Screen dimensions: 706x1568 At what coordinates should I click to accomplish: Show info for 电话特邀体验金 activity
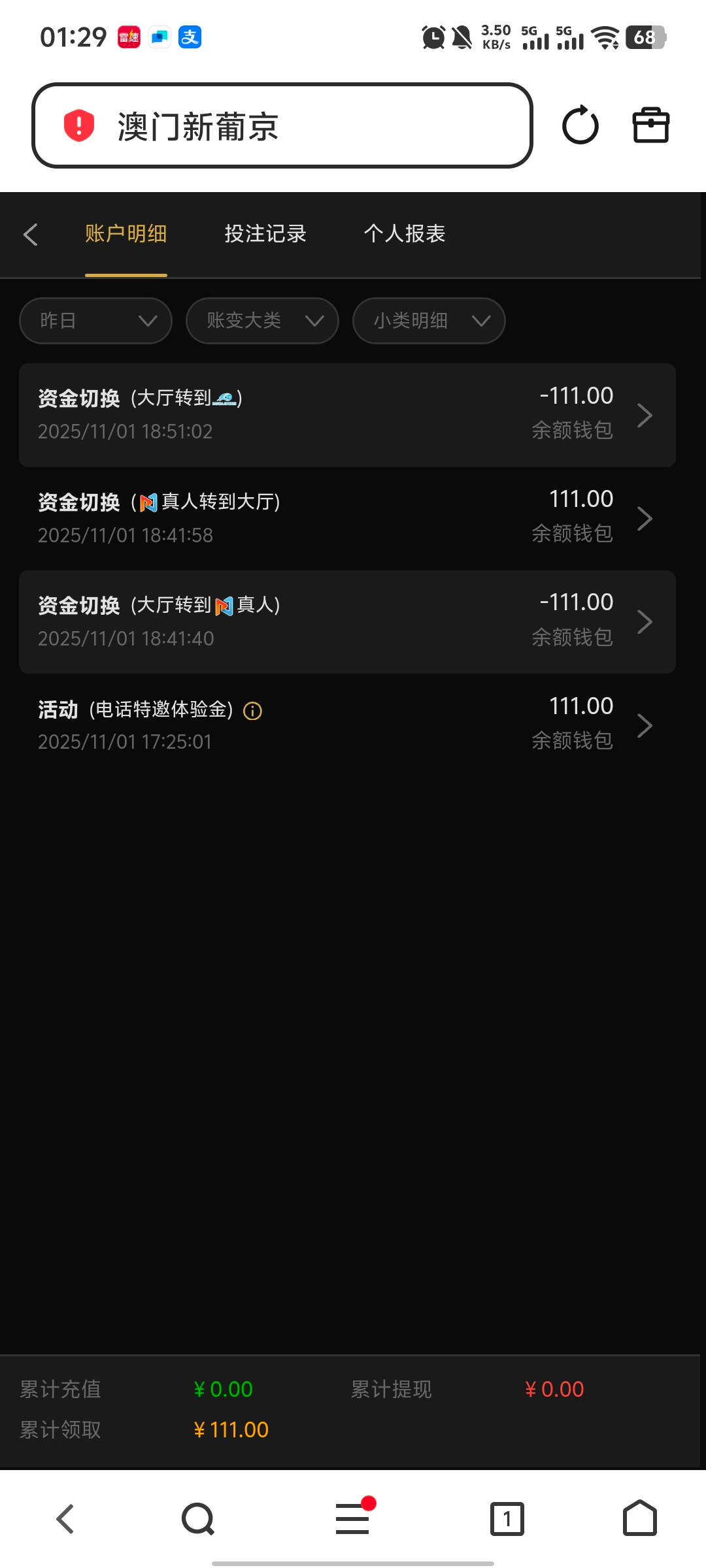pos(252,711)
